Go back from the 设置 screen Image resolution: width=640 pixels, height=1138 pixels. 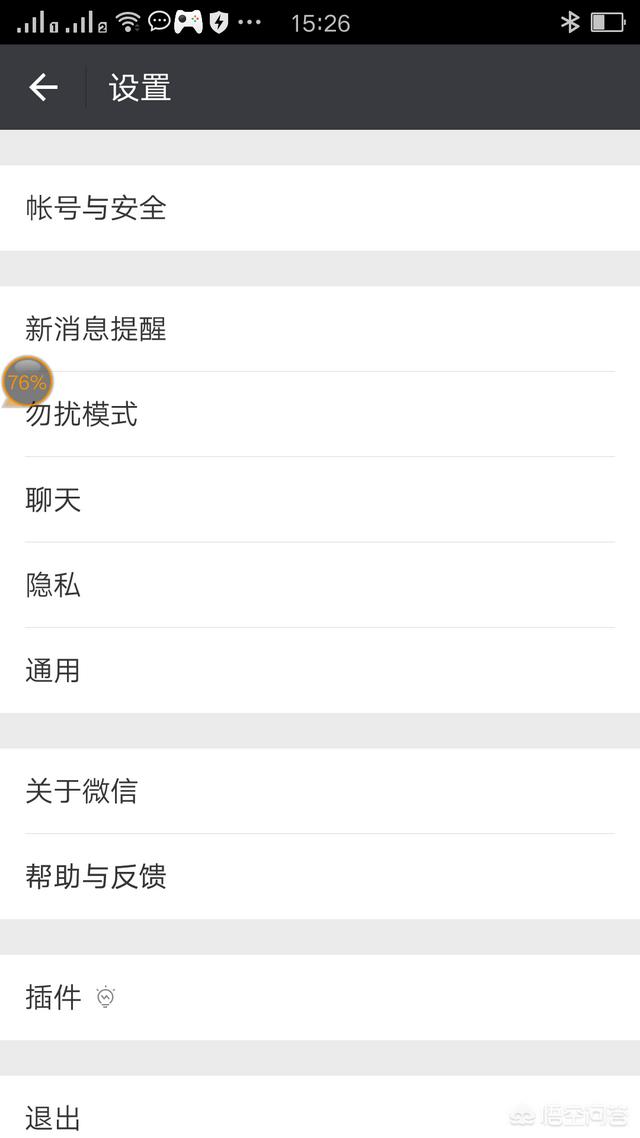click(x=43, y=88)
